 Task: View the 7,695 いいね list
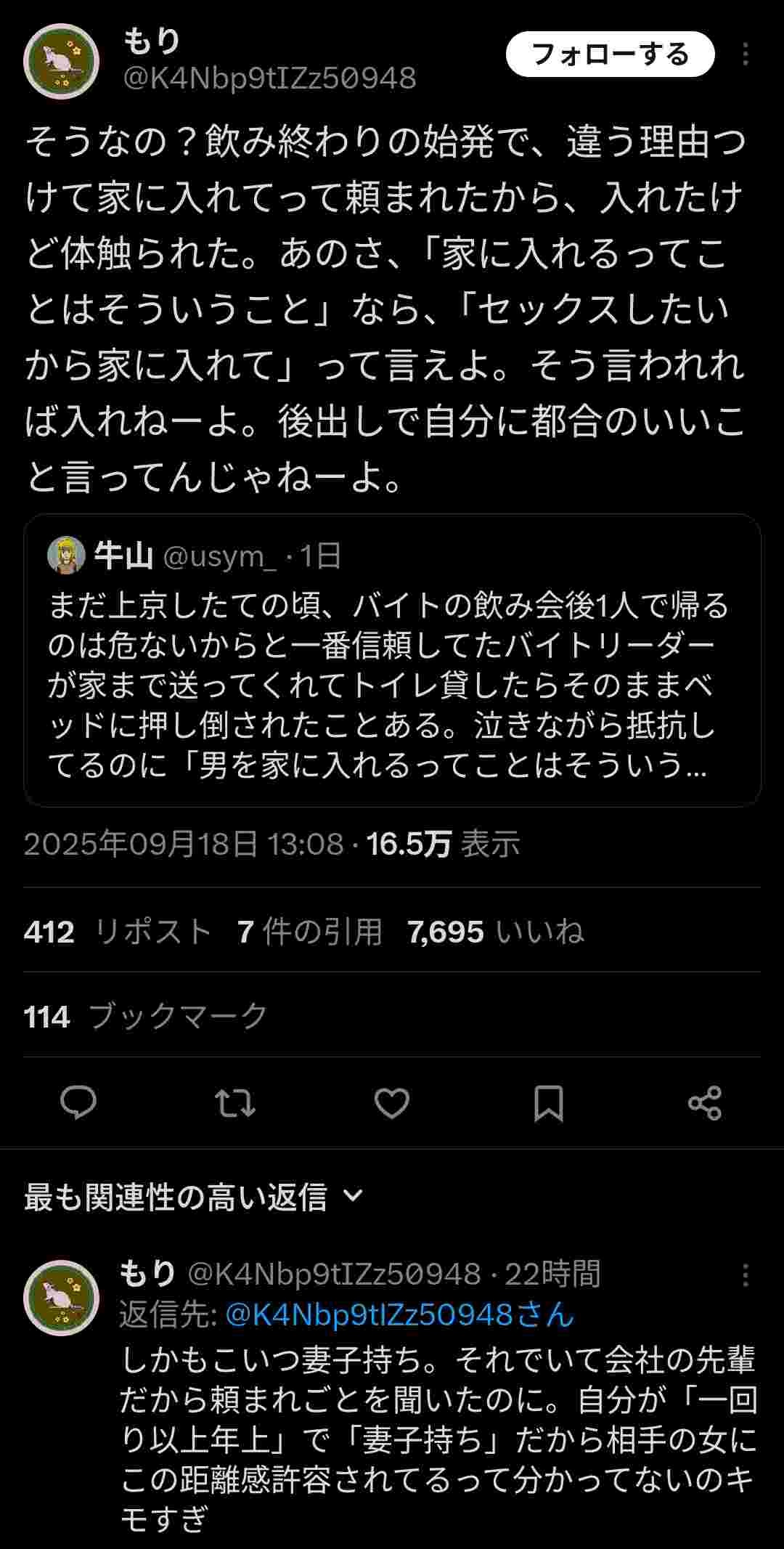coord(496,932)
